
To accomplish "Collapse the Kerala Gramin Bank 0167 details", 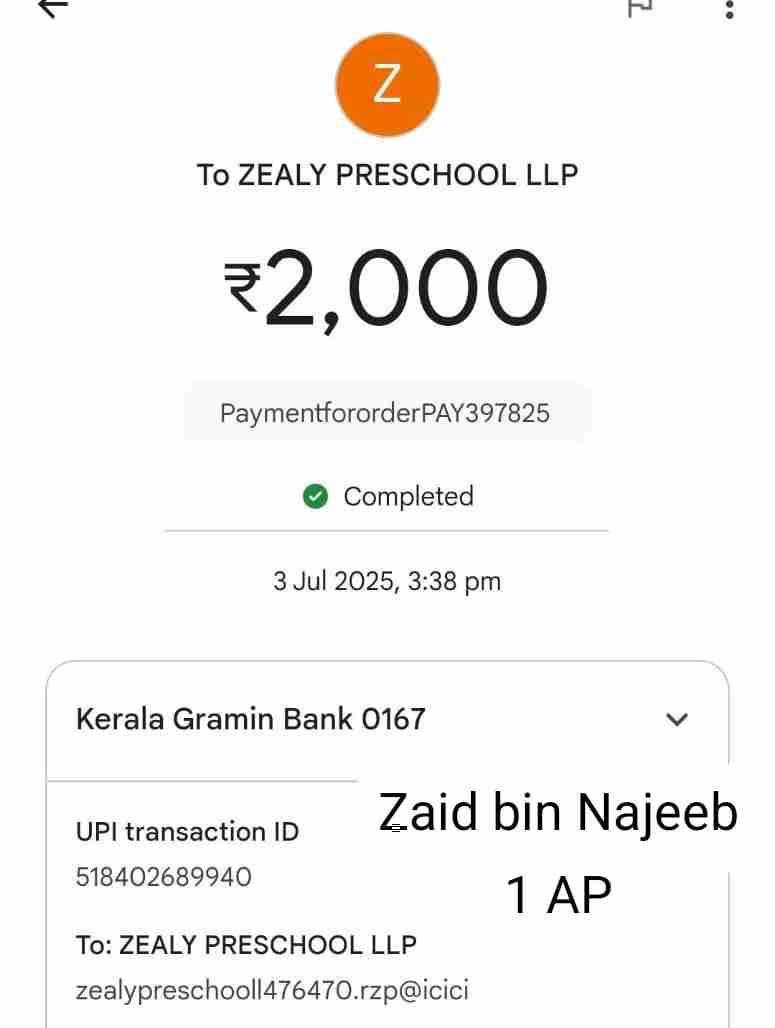I will coord(677,719).
